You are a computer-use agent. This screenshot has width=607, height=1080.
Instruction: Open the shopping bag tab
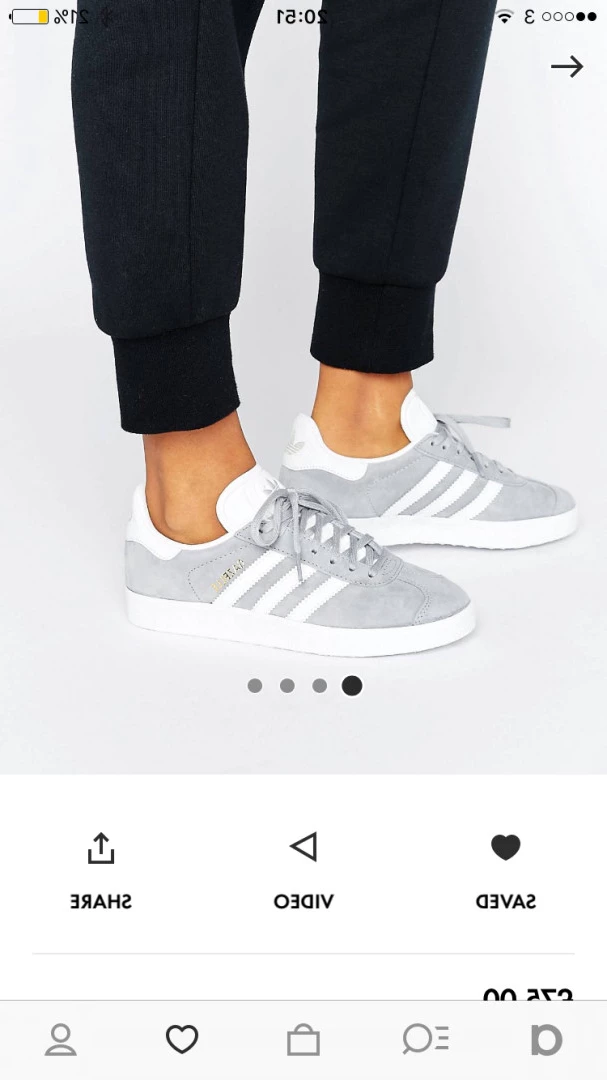[x=303, y=1040]
